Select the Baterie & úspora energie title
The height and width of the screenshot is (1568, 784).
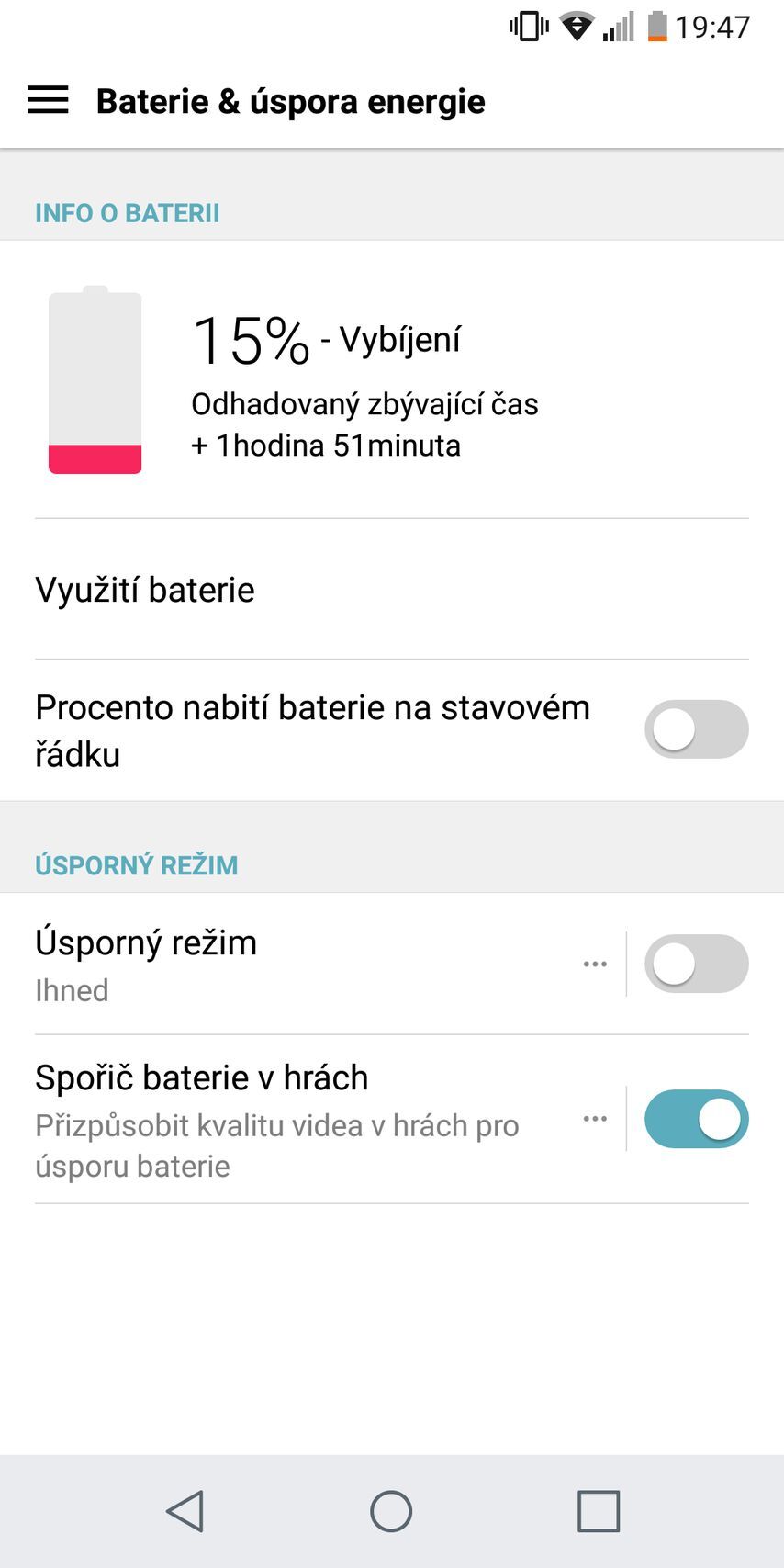[290, 101]
